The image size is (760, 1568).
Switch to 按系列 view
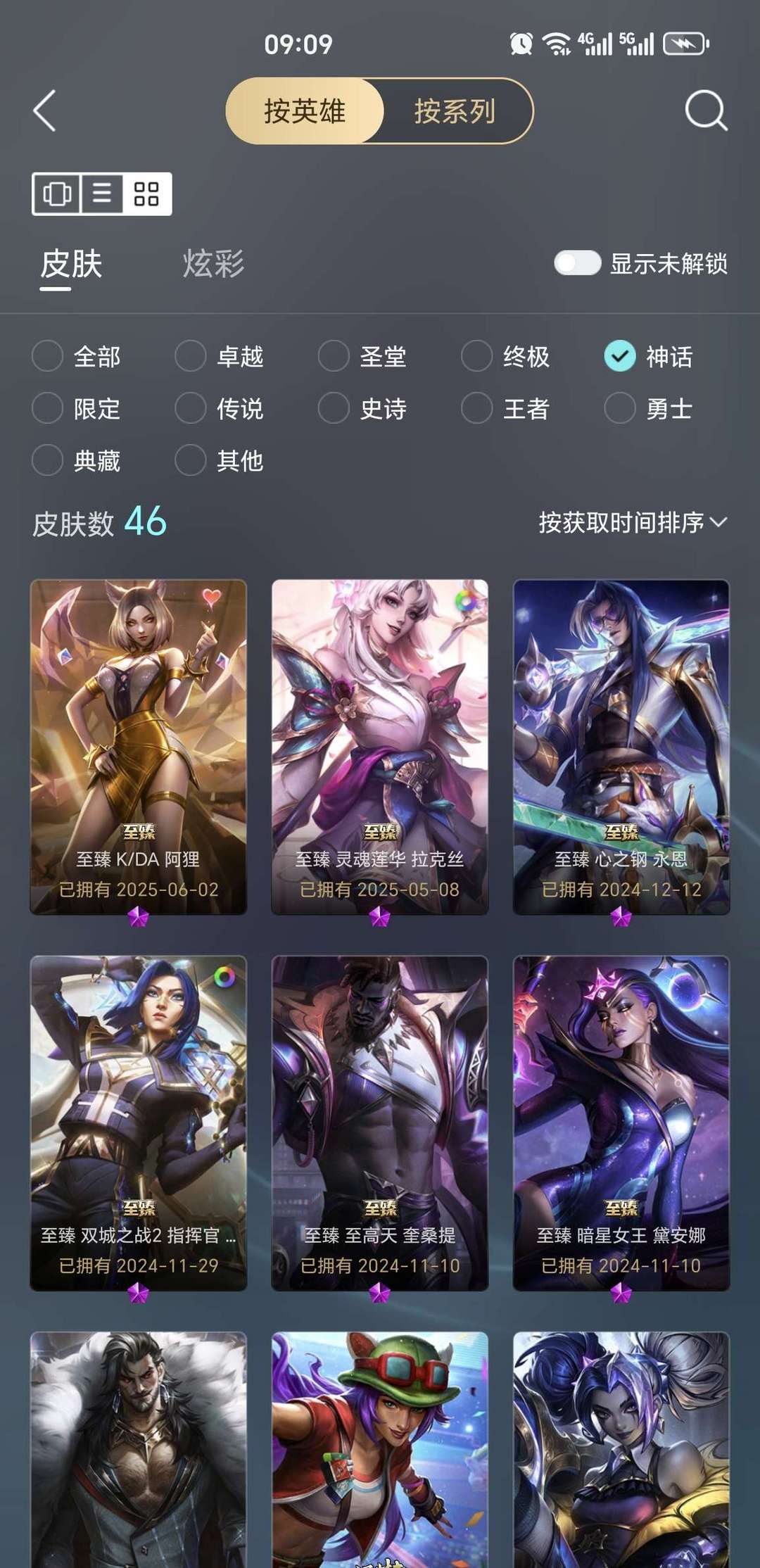pos(455,111)
